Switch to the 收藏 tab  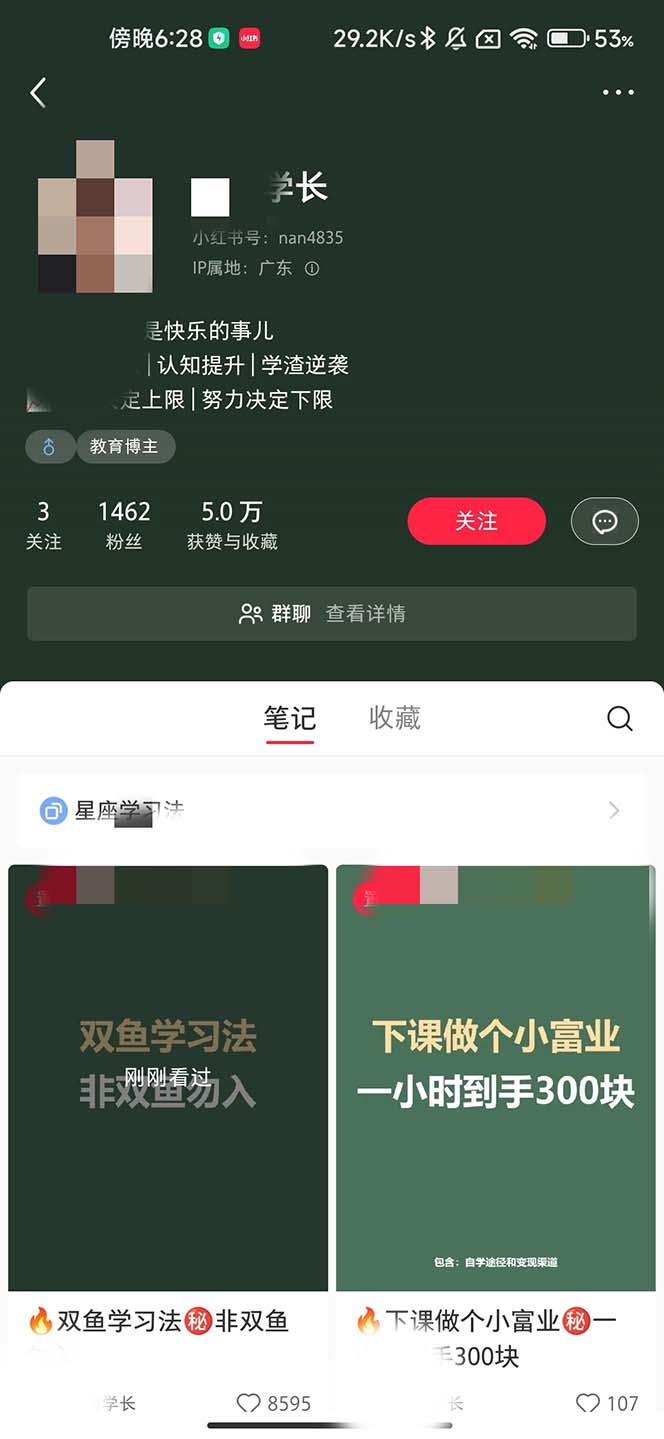coord(395,718)
